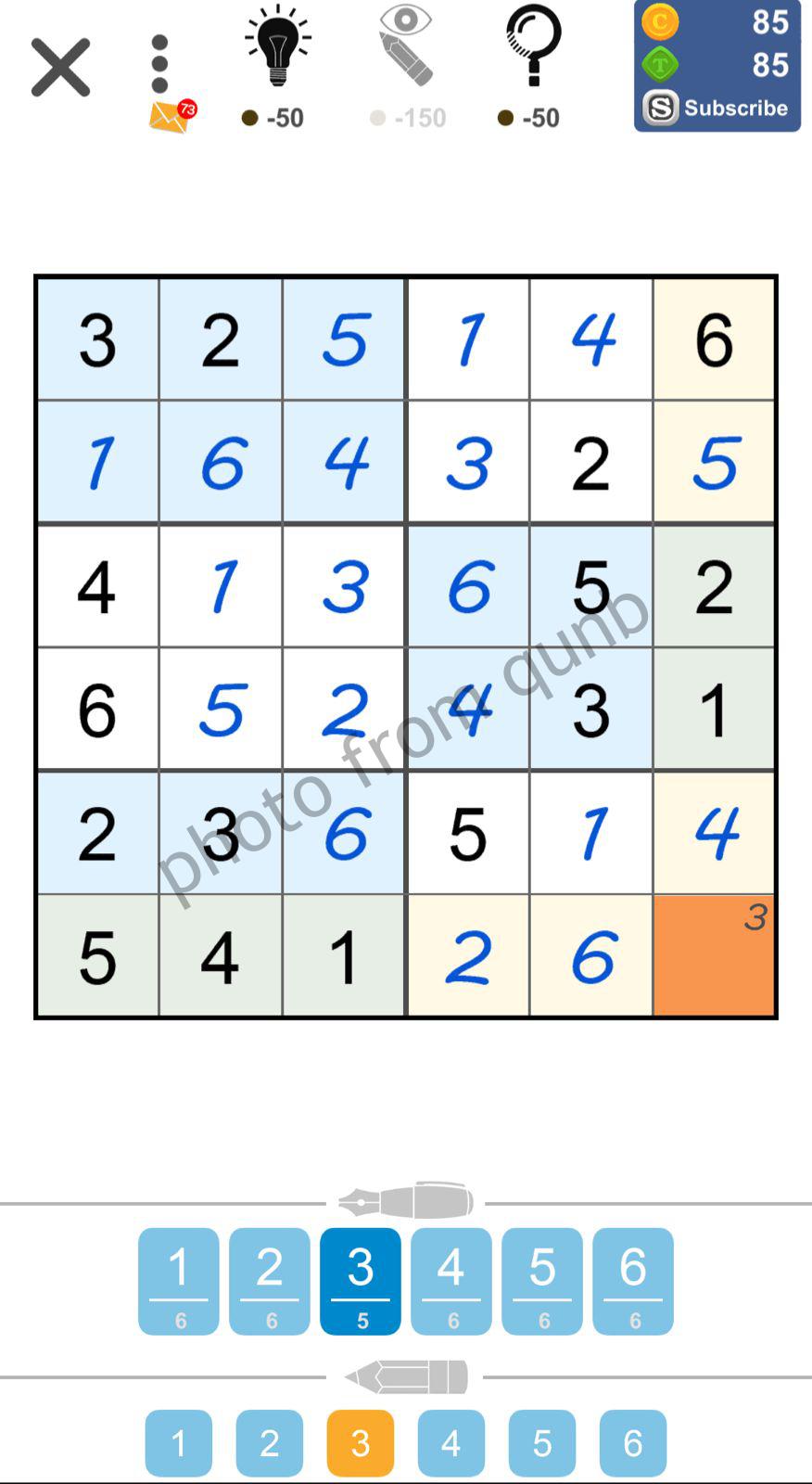Open the mail inbox with 73 notifications
Image resolution: width=812 pixels, height=1484 pixels.
[x=170, y=116]
